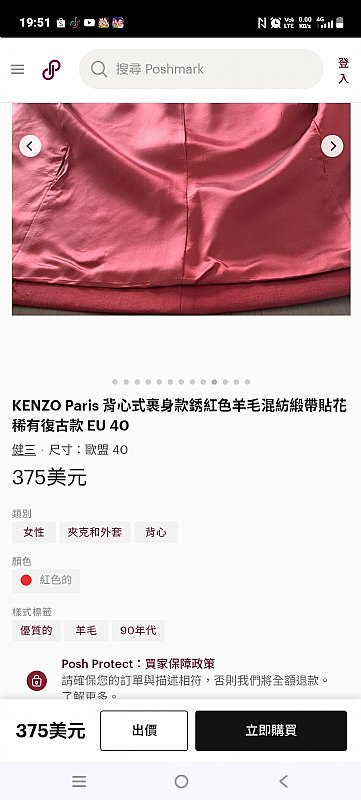Tap 登入 to log in
Viewport: 361px width, 800px height.
[x=344, y=70]
